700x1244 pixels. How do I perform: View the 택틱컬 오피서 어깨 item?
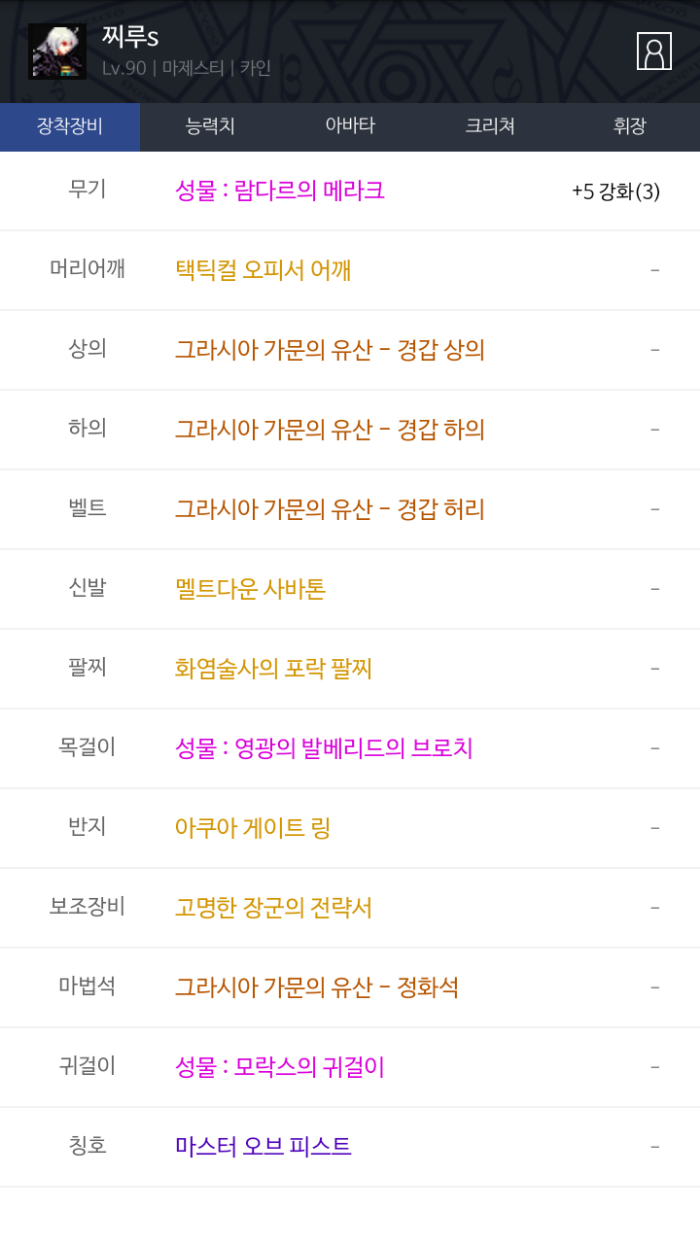click(263, 270)
